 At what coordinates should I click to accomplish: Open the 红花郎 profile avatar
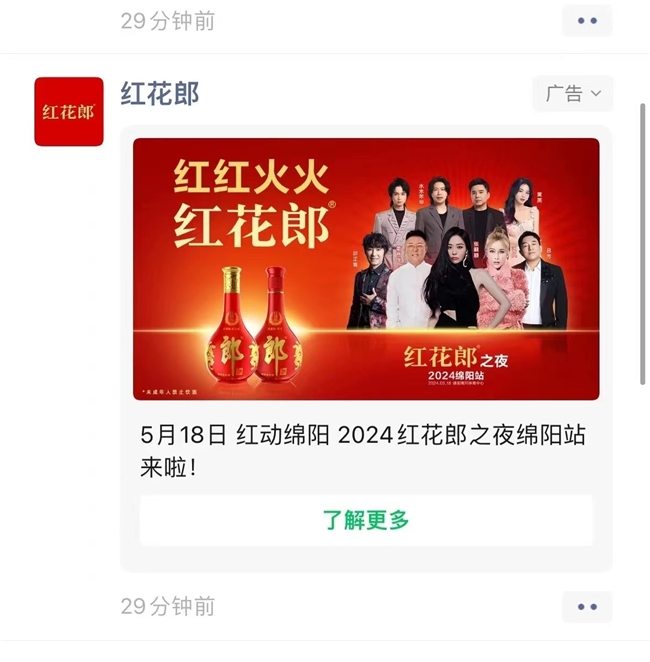(x=69, y=112)
